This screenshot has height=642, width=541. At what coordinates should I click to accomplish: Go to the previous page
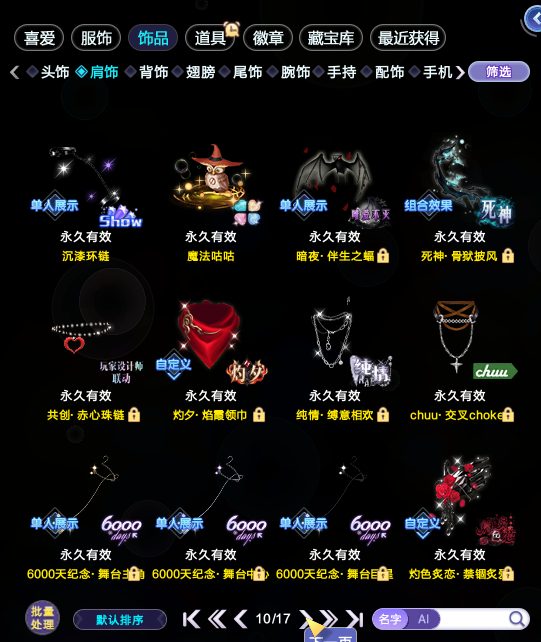tap(240, 619)
